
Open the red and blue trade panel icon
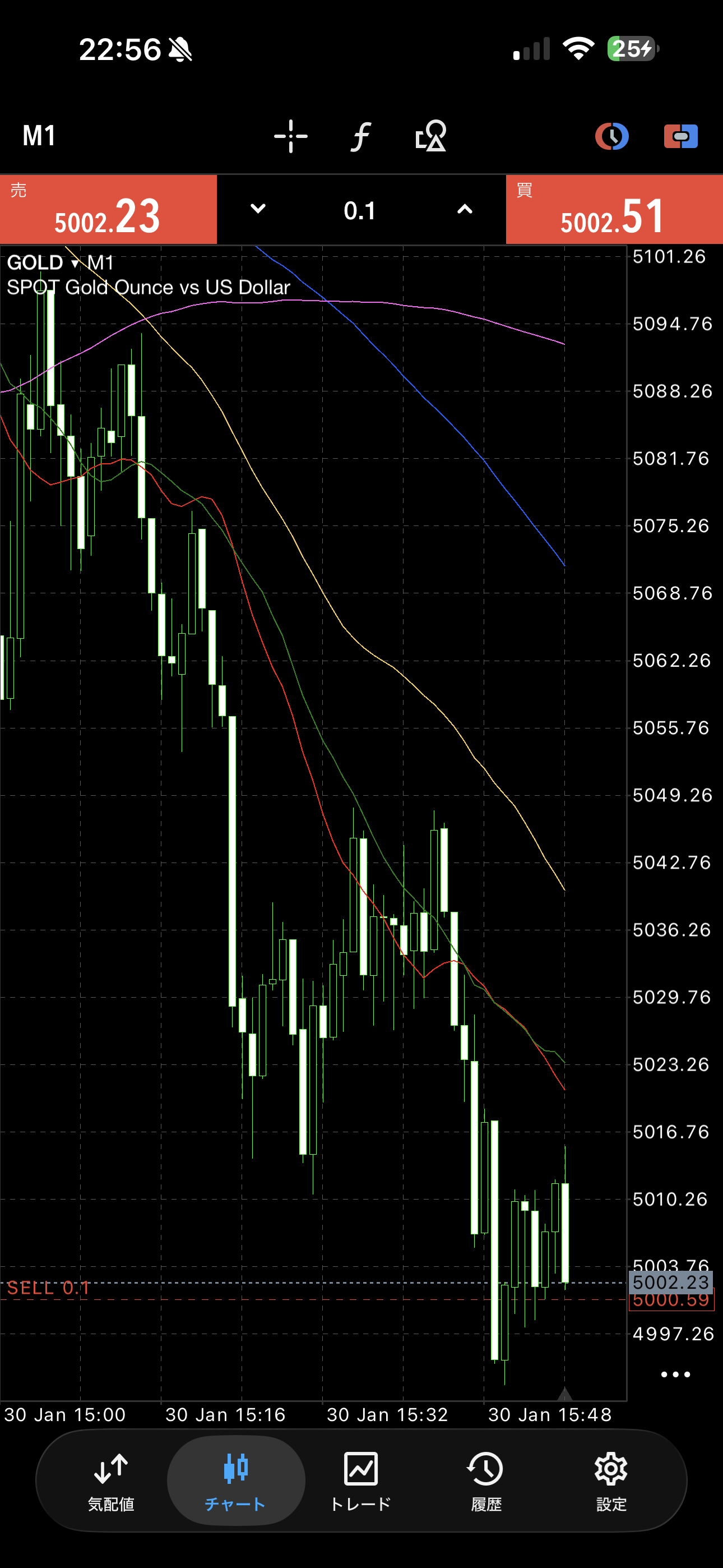[x=680, y=136]
